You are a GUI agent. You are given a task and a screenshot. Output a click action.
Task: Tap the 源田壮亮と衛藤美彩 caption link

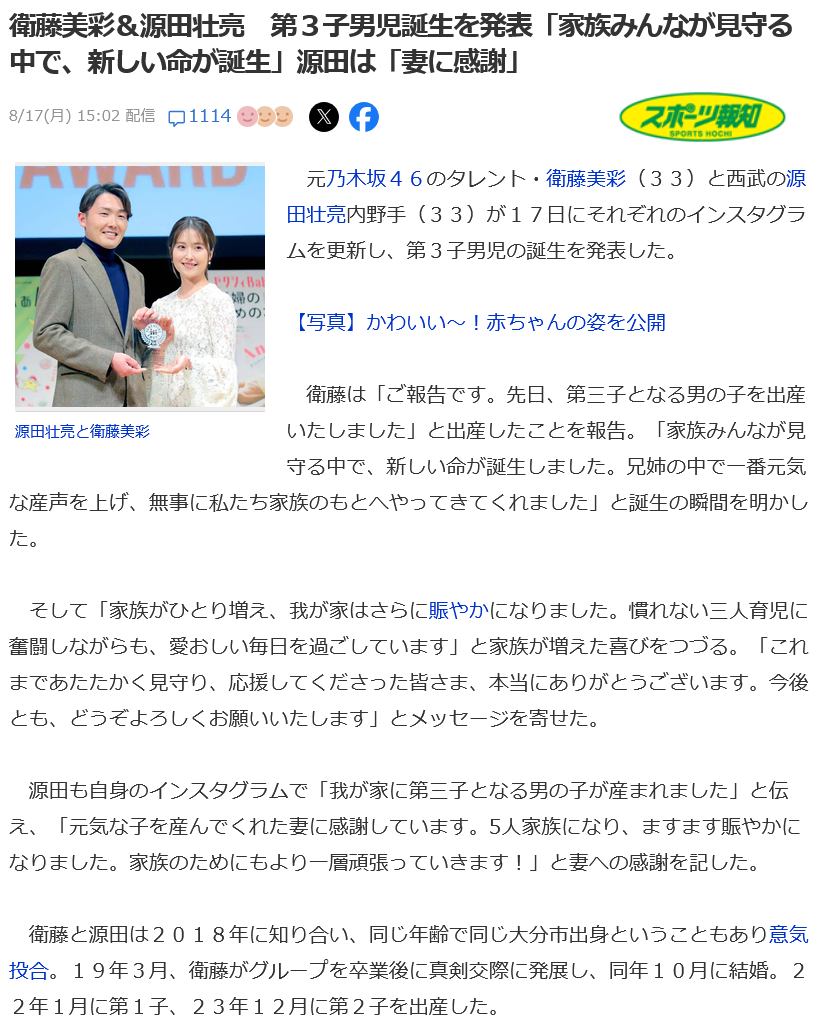[82, 431]
